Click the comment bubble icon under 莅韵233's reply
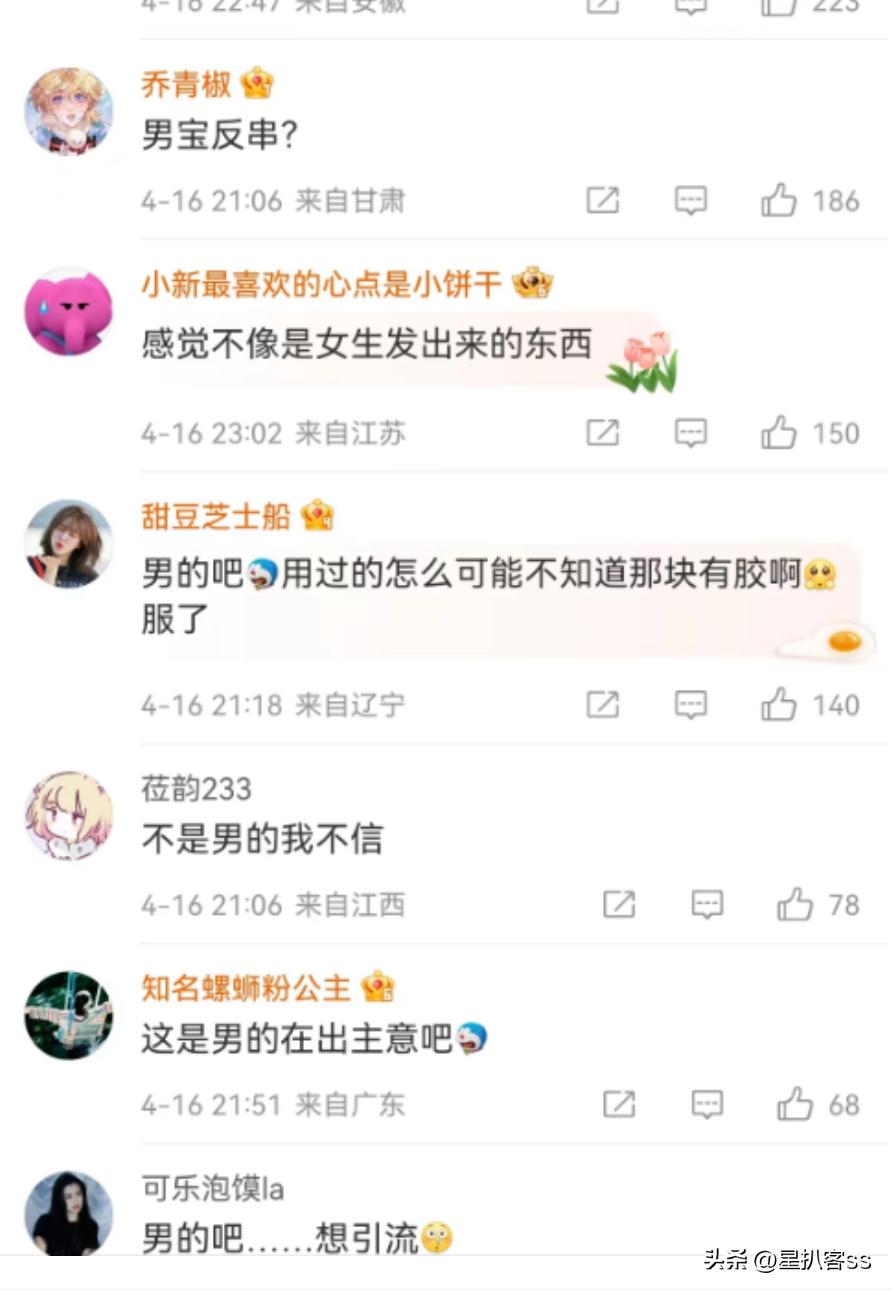The width and height of the screenshot is (892, 1291). (706, 904)
